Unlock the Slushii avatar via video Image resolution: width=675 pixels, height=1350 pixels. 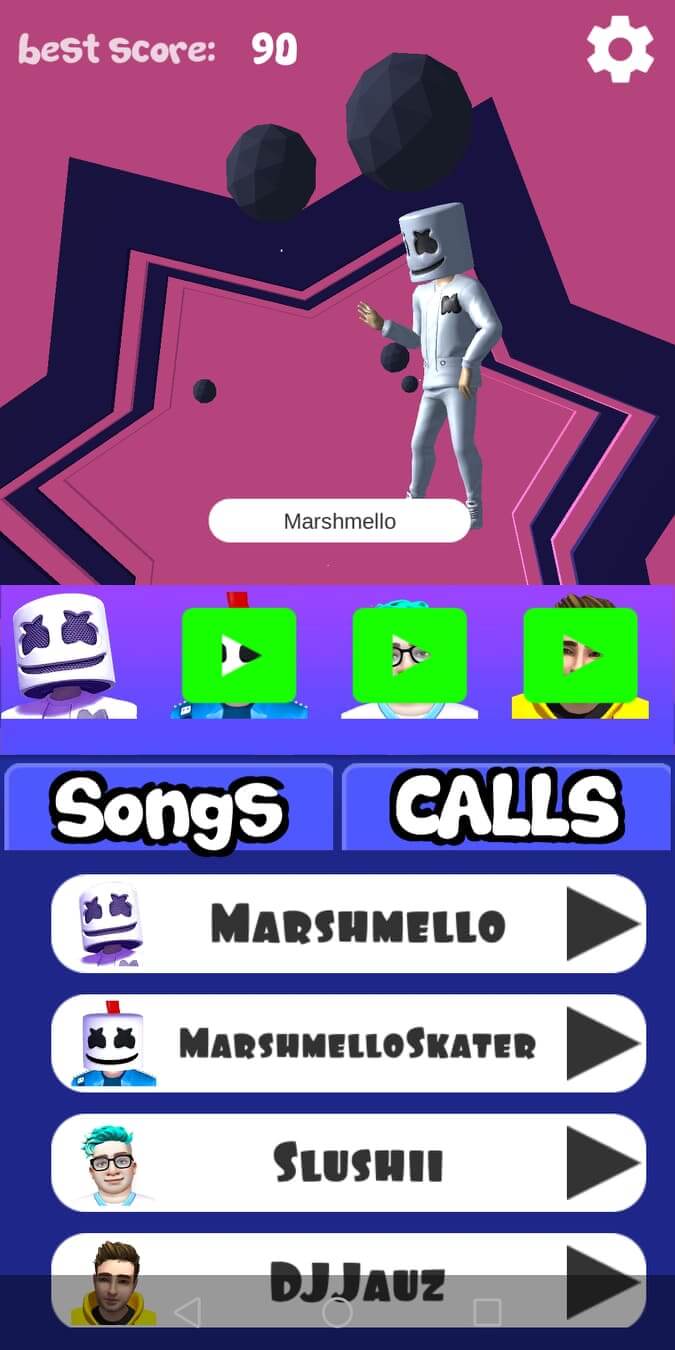(x=410, y=655)
